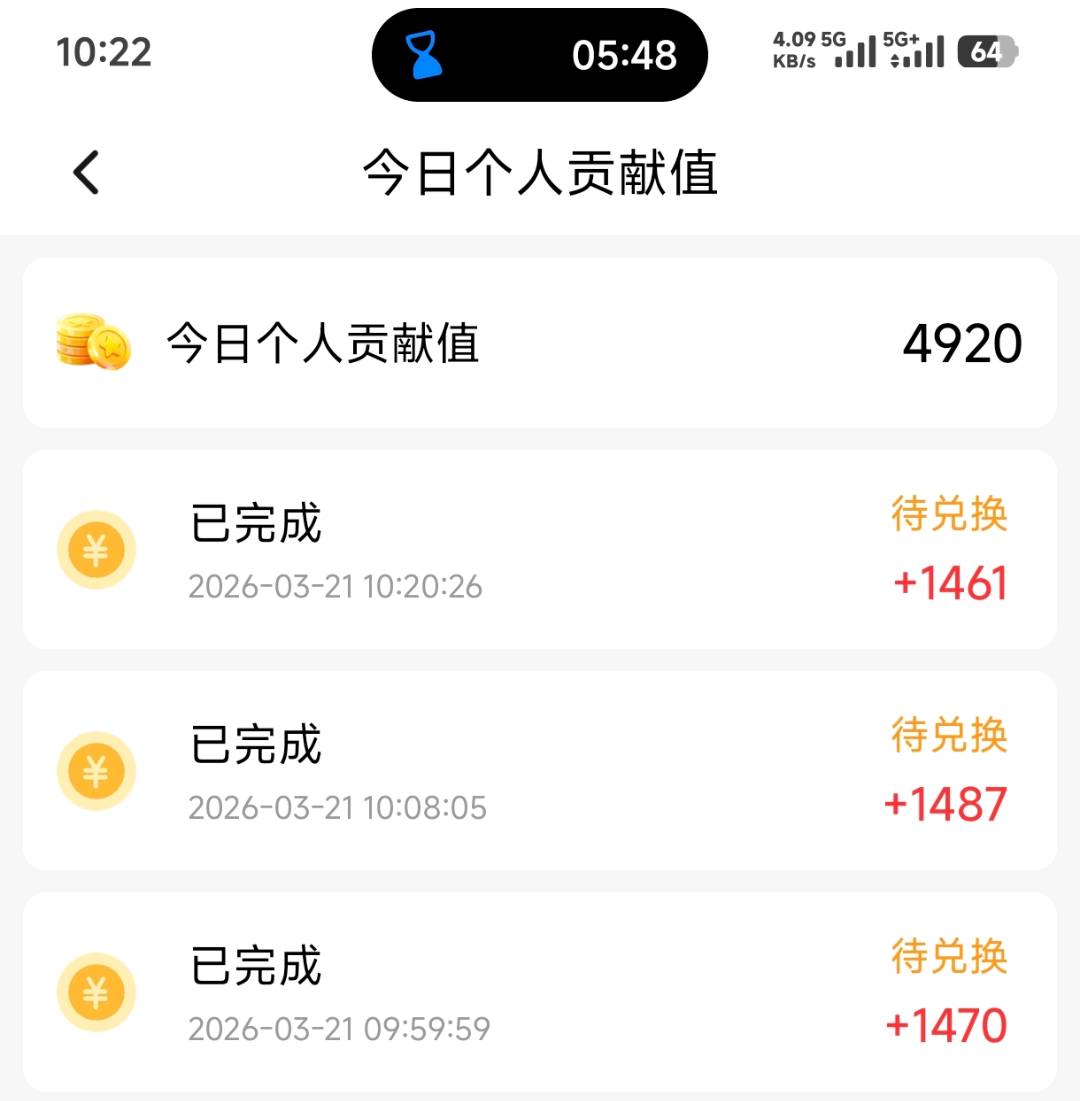Open 待兑换 on the +1470 record
The image size is (1080, 1101).
[x=949, y=957]
